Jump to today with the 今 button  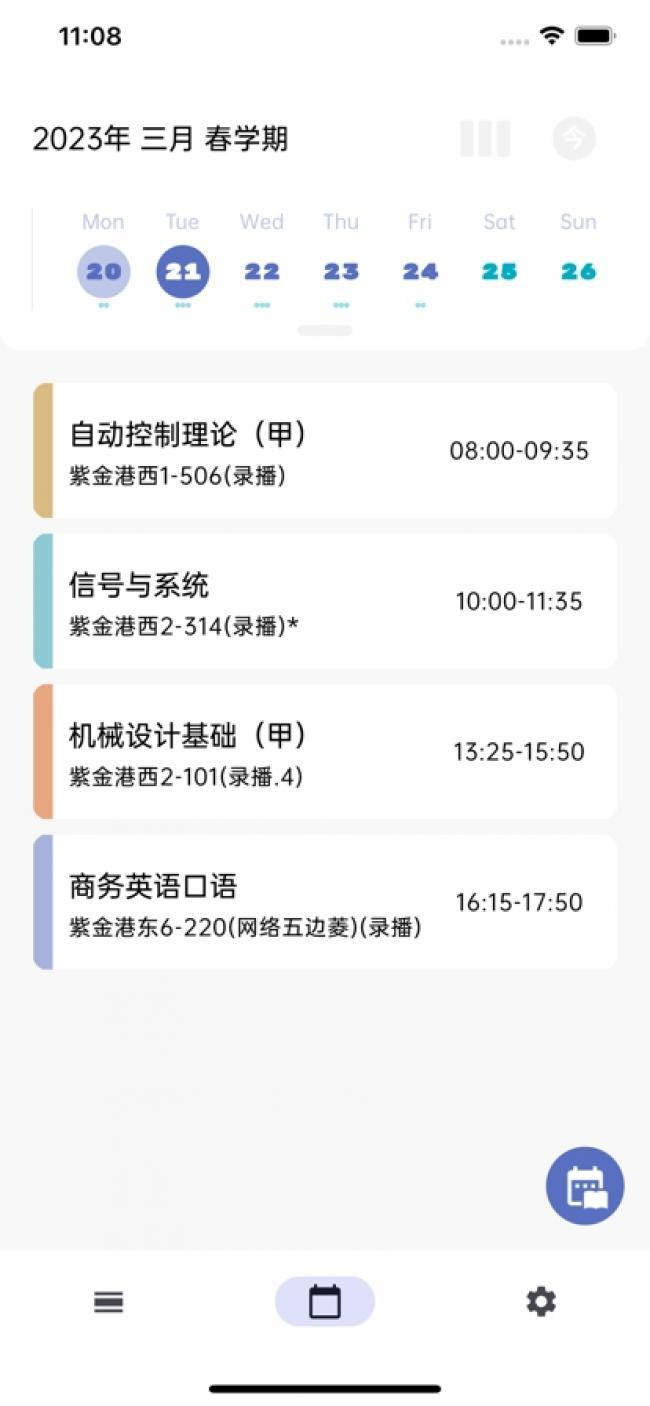[574, 139]
